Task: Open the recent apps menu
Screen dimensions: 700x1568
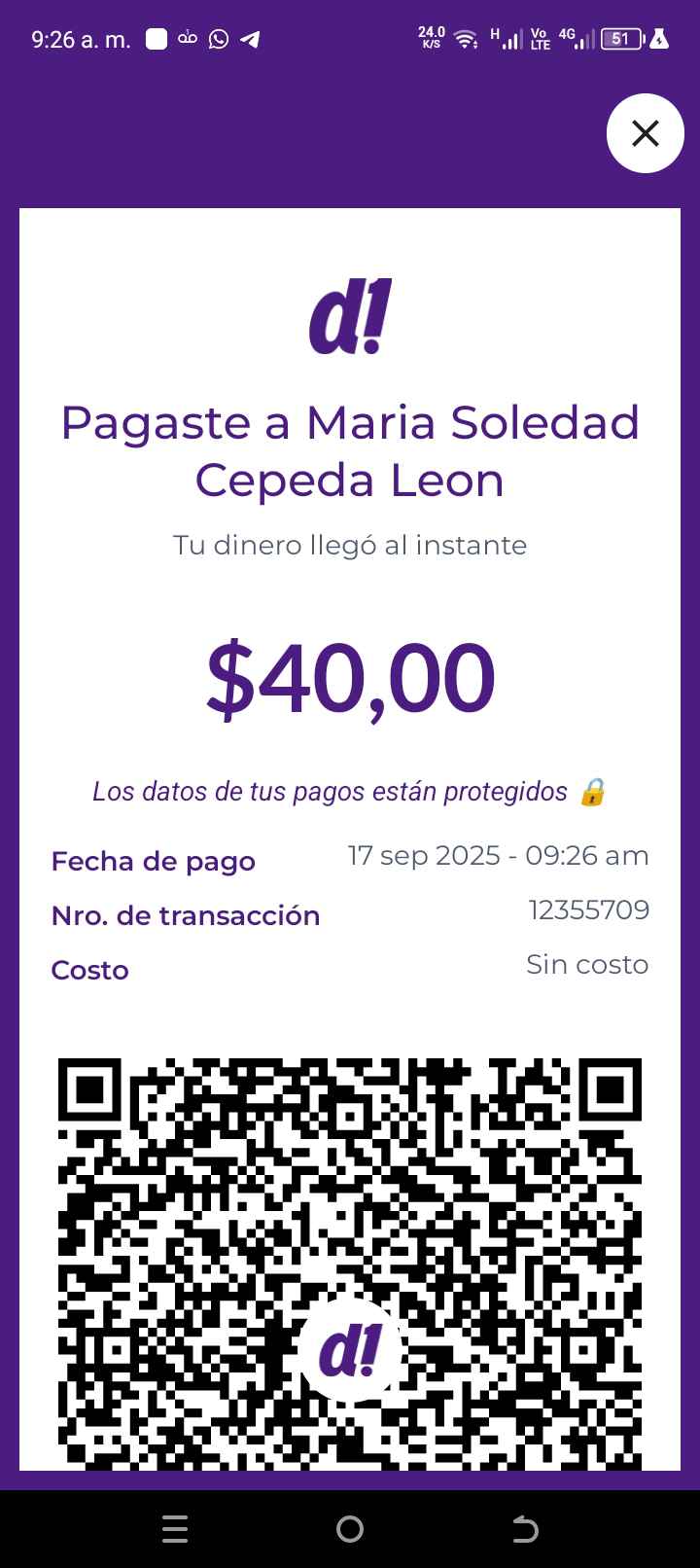Action: point(175,1529)
